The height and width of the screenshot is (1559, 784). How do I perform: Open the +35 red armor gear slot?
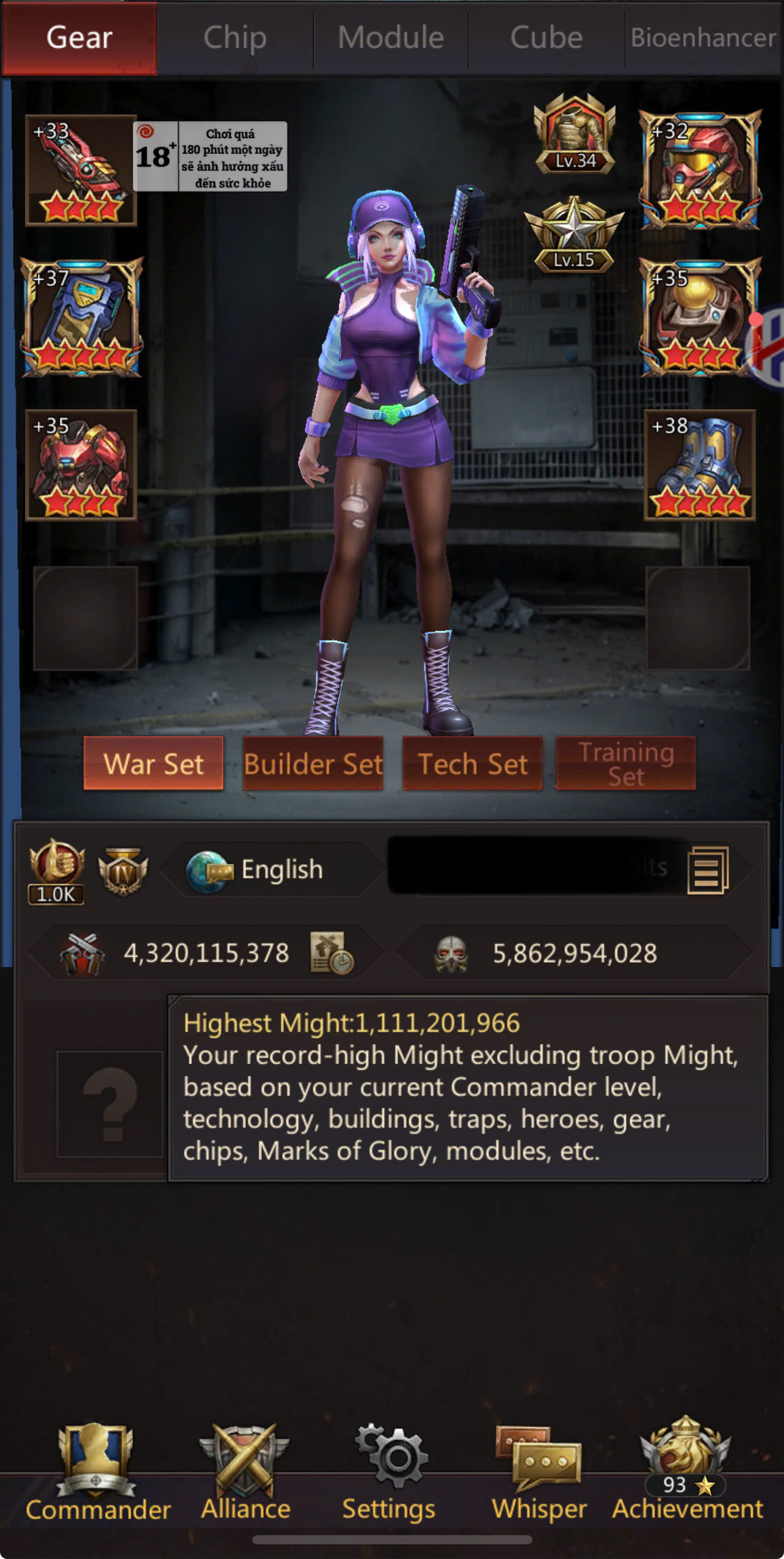point(81,466)
